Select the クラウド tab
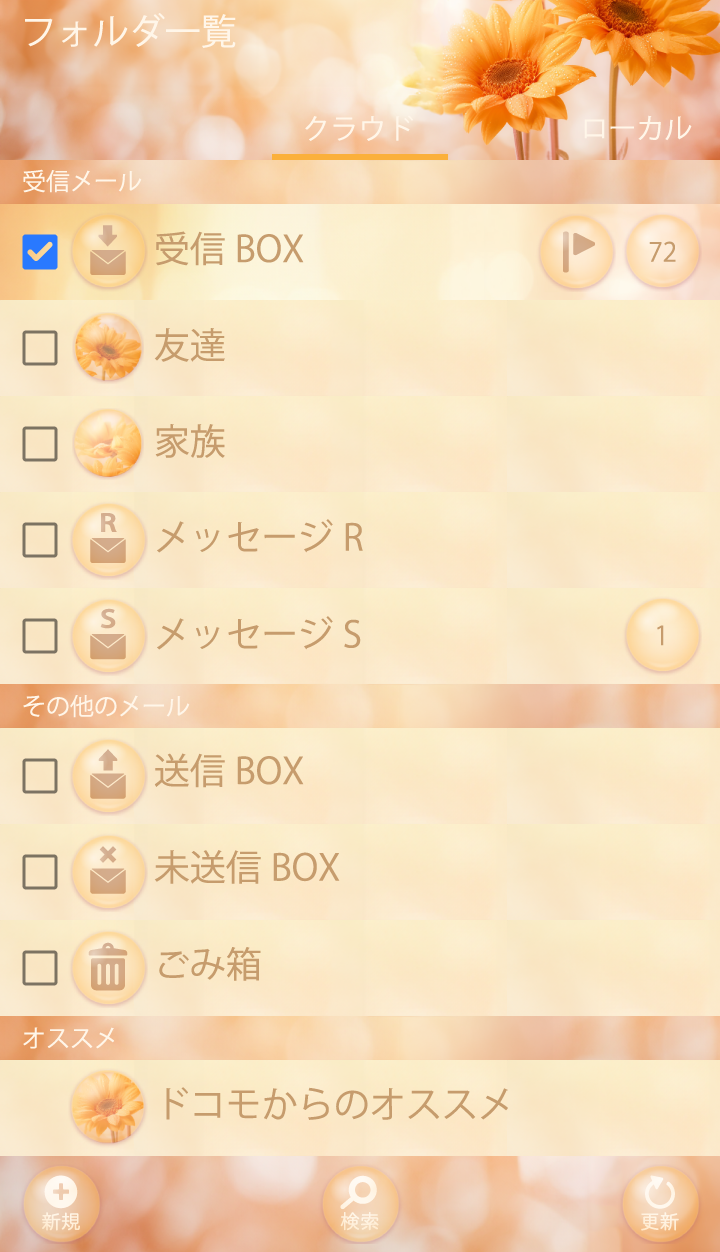 coord(358,128)
